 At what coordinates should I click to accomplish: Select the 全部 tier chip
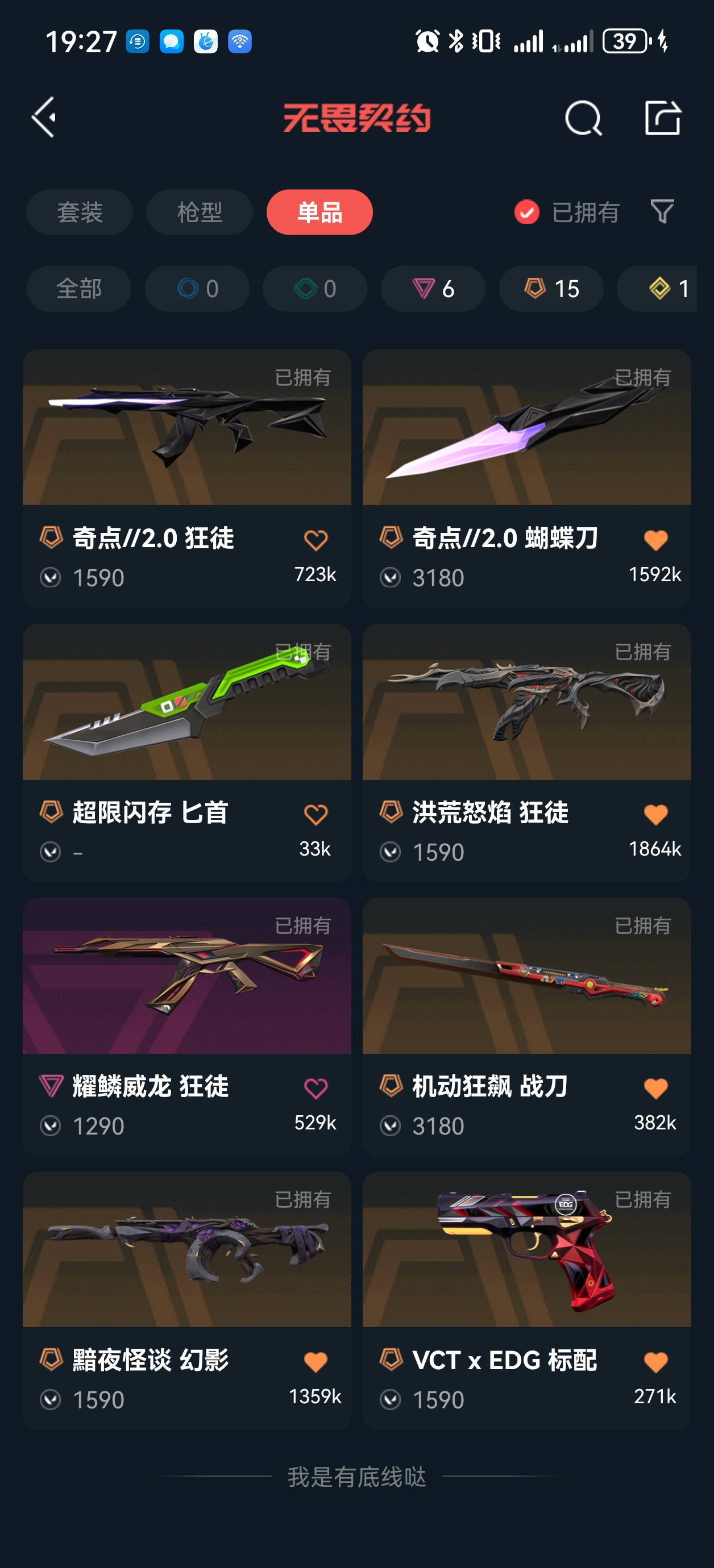click(x=79, y=289)
